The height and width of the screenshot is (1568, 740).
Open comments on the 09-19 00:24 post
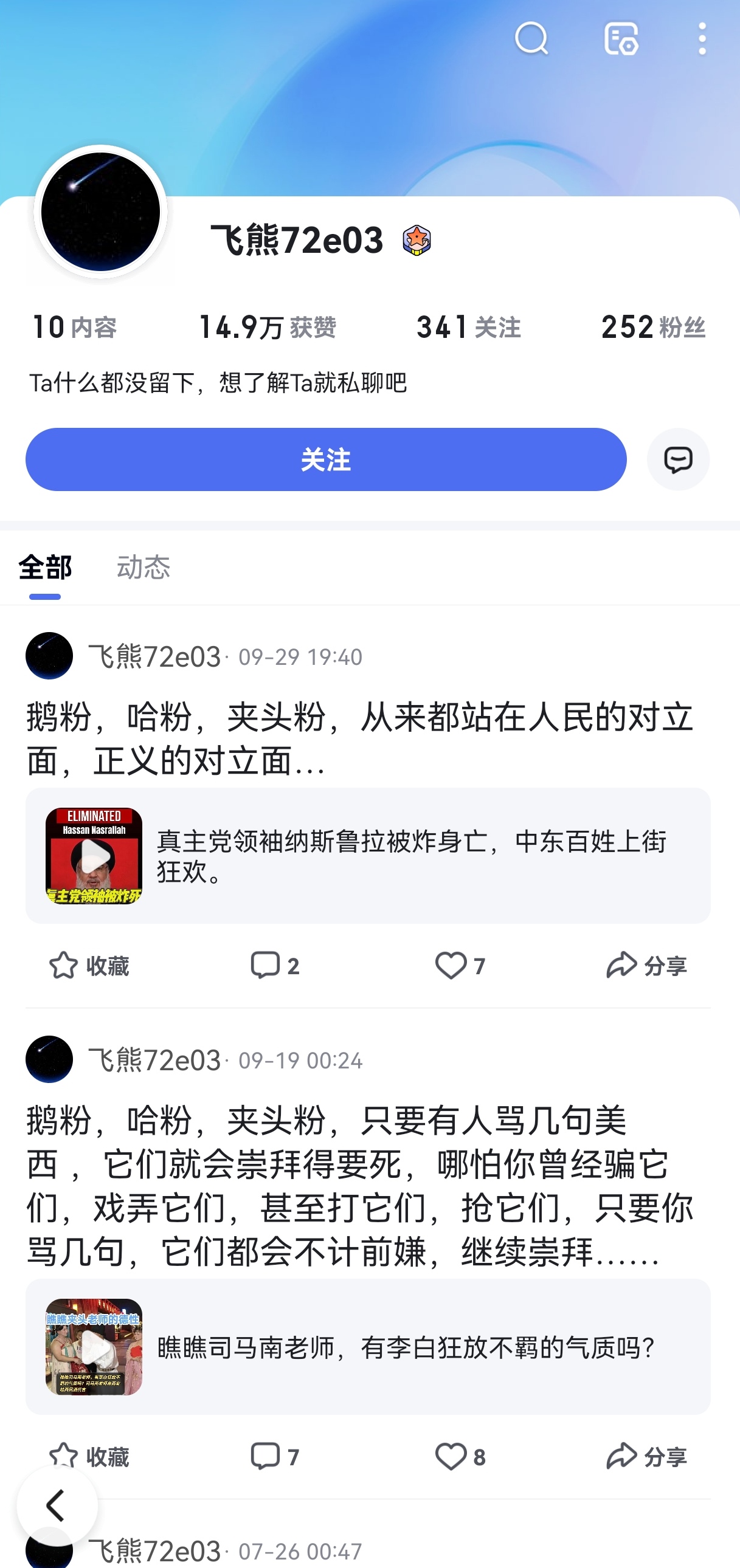(274, 1457)
